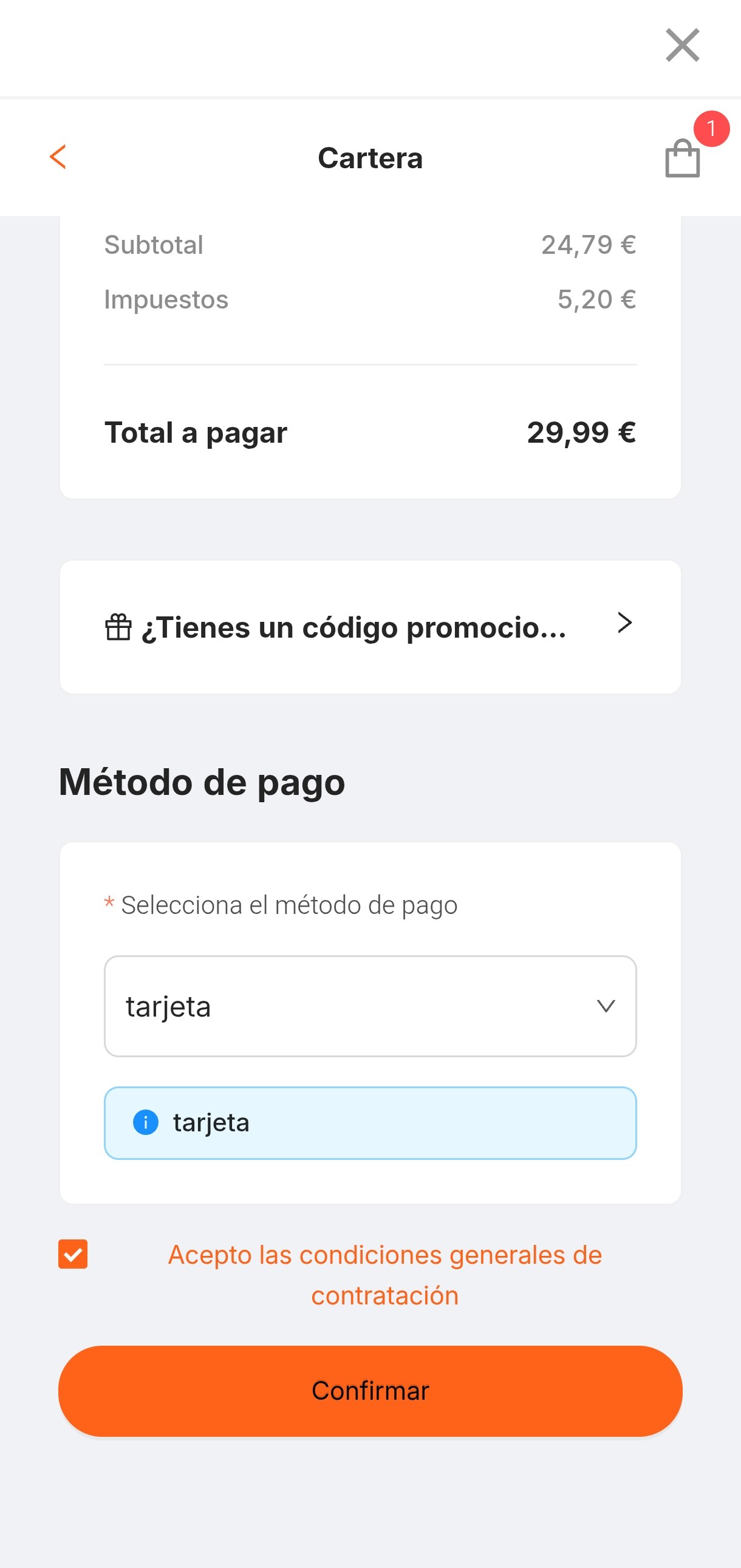Screen dimensions: 741x1568
Task: Uncheck the general conditions acceptance checkbox
Action: pos(73,1254)
